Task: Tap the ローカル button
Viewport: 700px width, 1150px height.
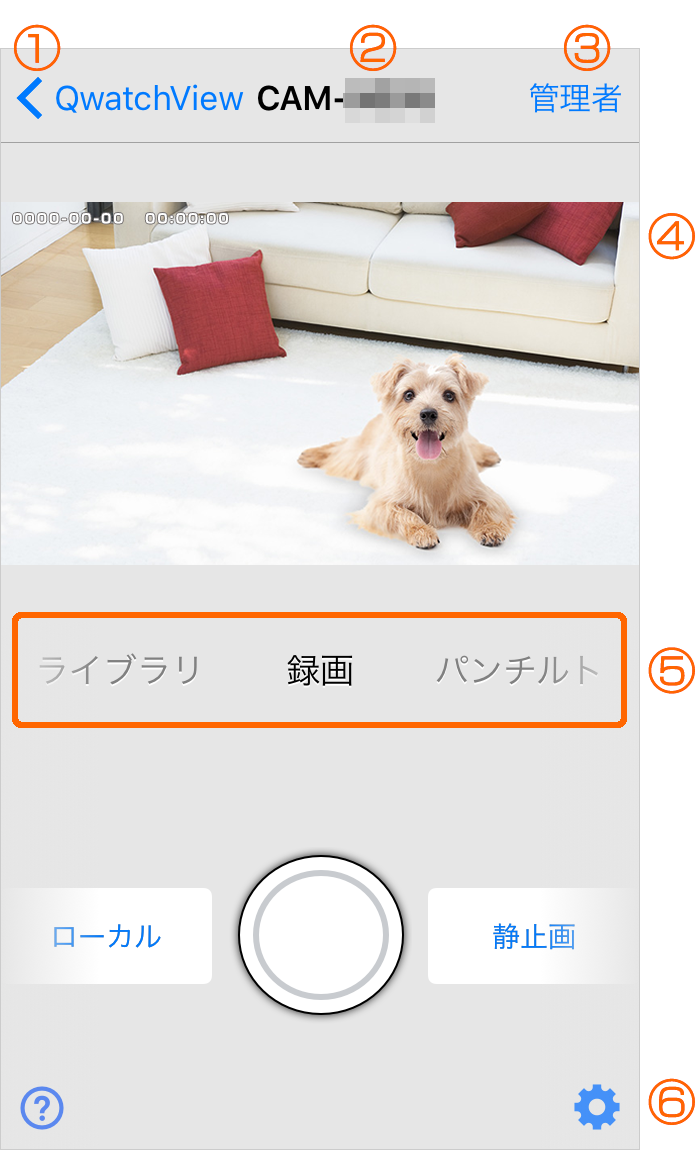Action: tap(107, 936)
